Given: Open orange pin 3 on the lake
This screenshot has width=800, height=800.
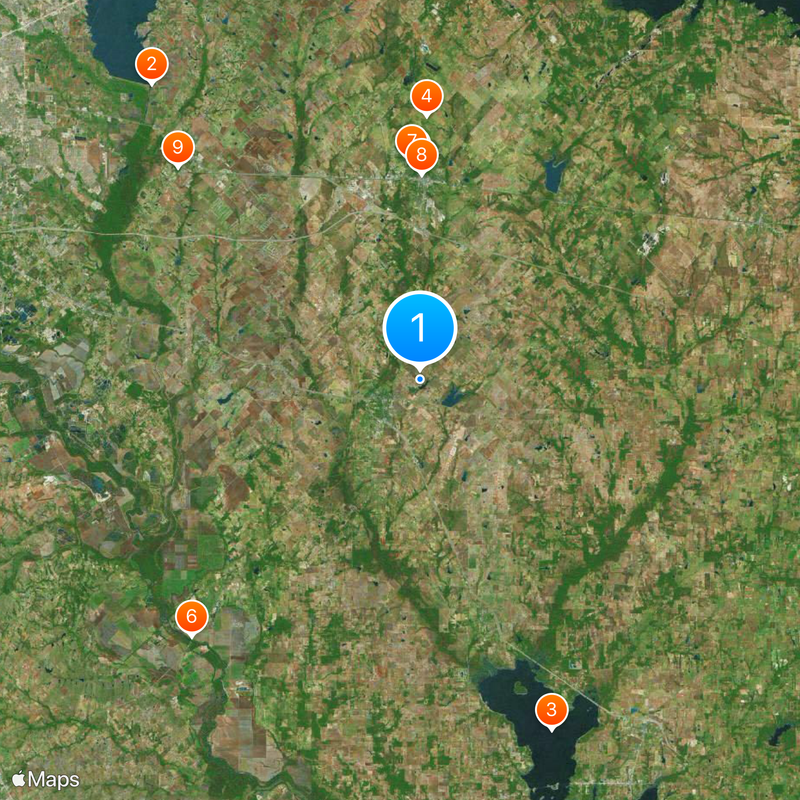Looking at the screenshot, I should (551, 710).
